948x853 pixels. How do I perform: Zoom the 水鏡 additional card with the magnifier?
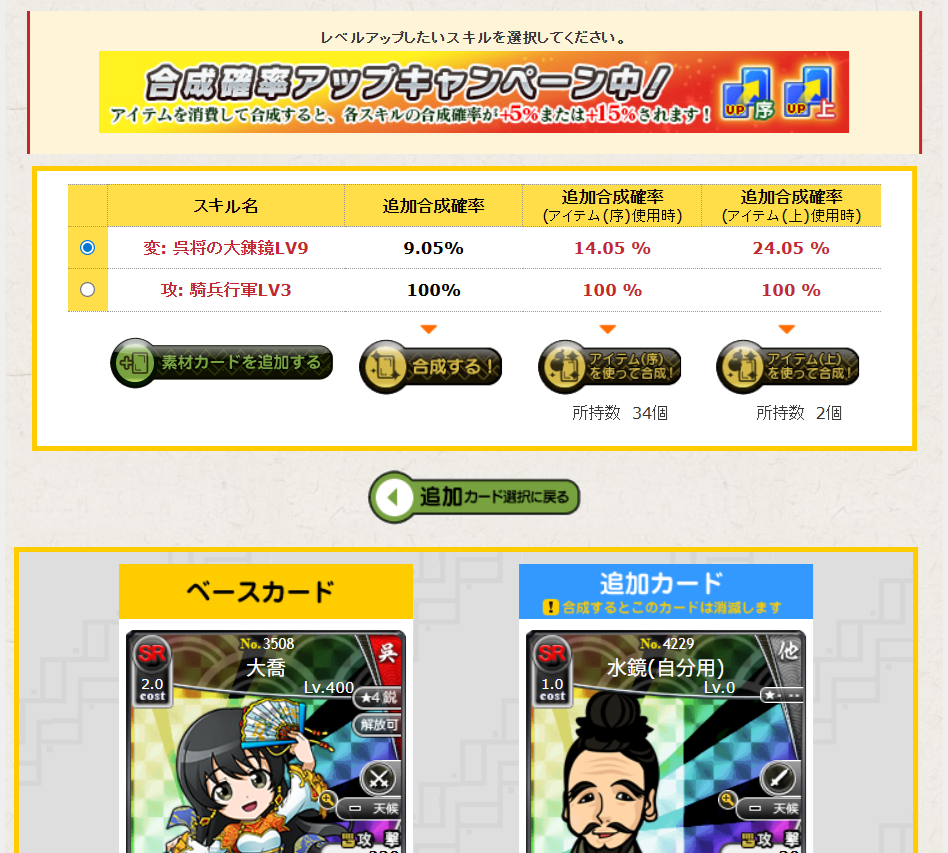(x=728, y=799)
